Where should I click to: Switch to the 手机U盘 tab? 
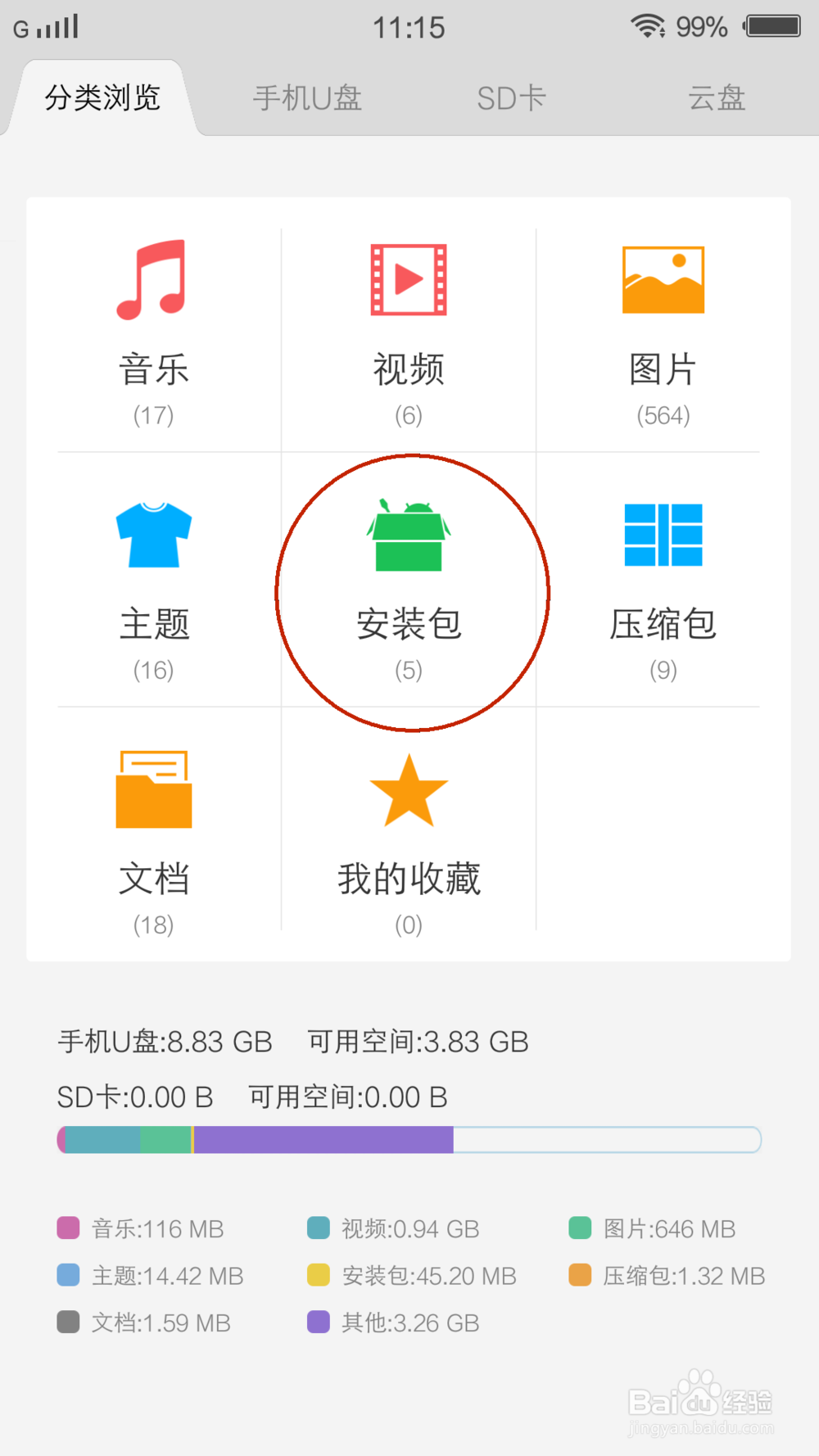(x=307, y=98)
